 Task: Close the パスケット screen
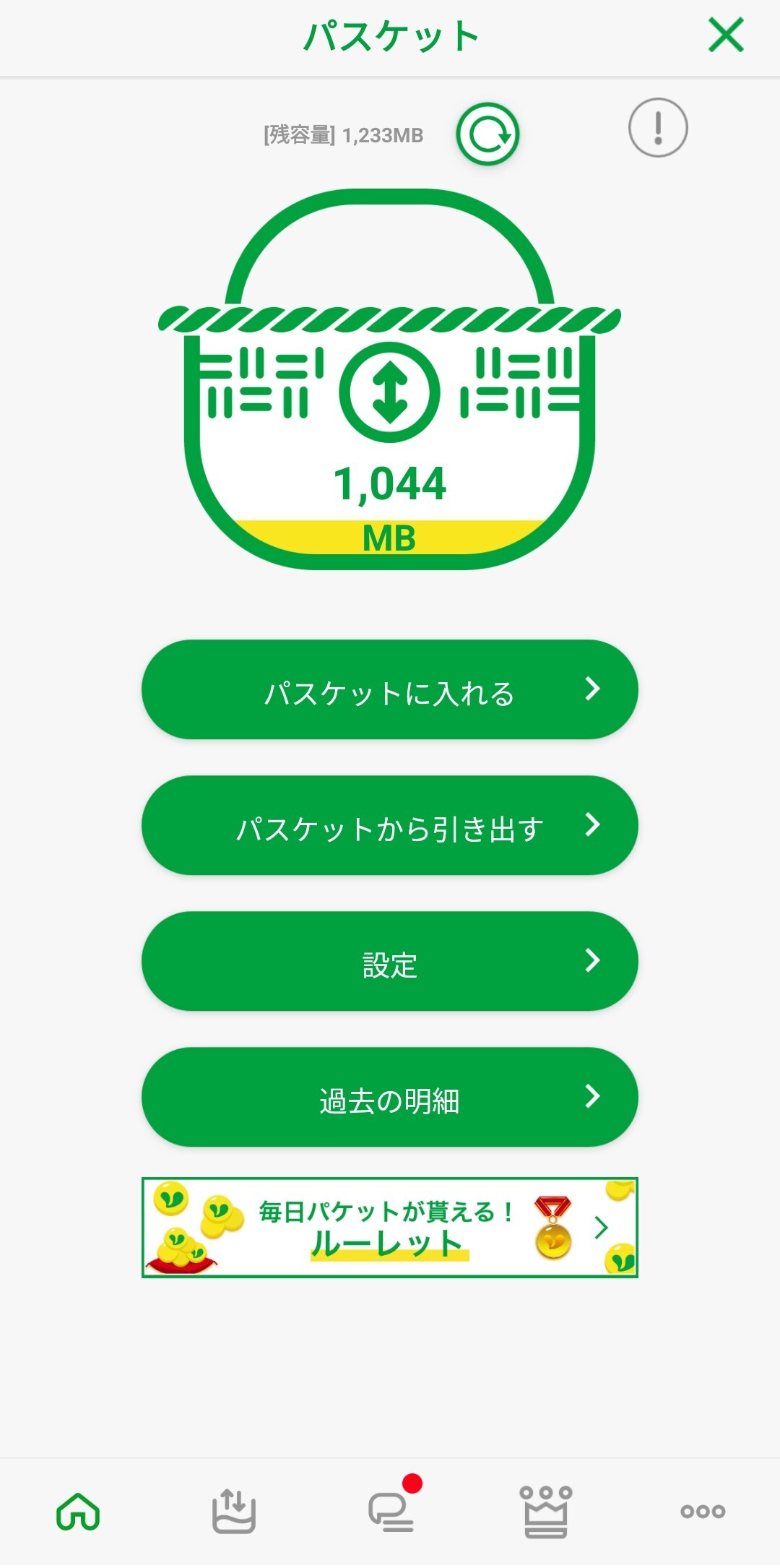click(x=726, y=35)
